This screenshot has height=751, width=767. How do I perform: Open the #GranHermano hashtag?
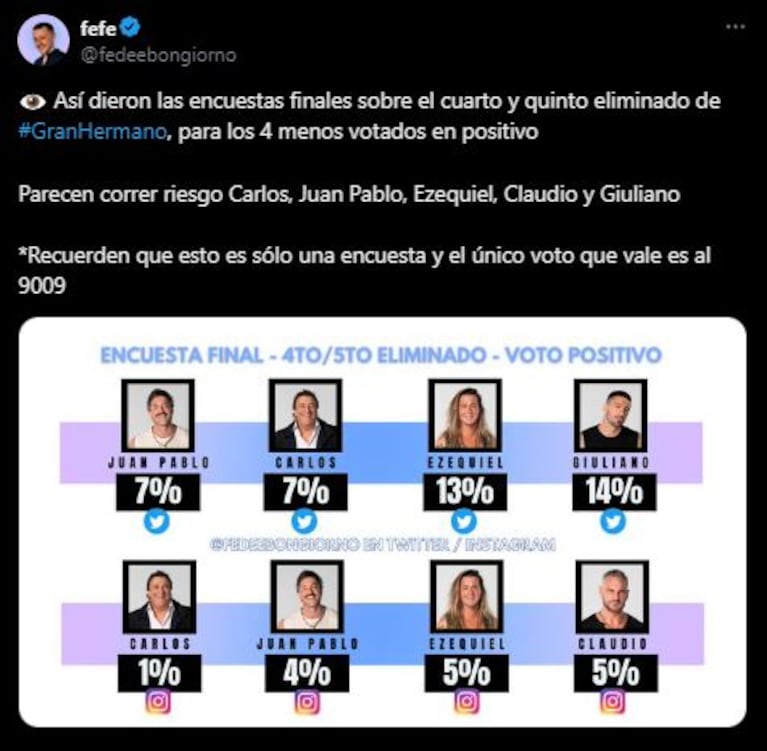pos(84,131)
